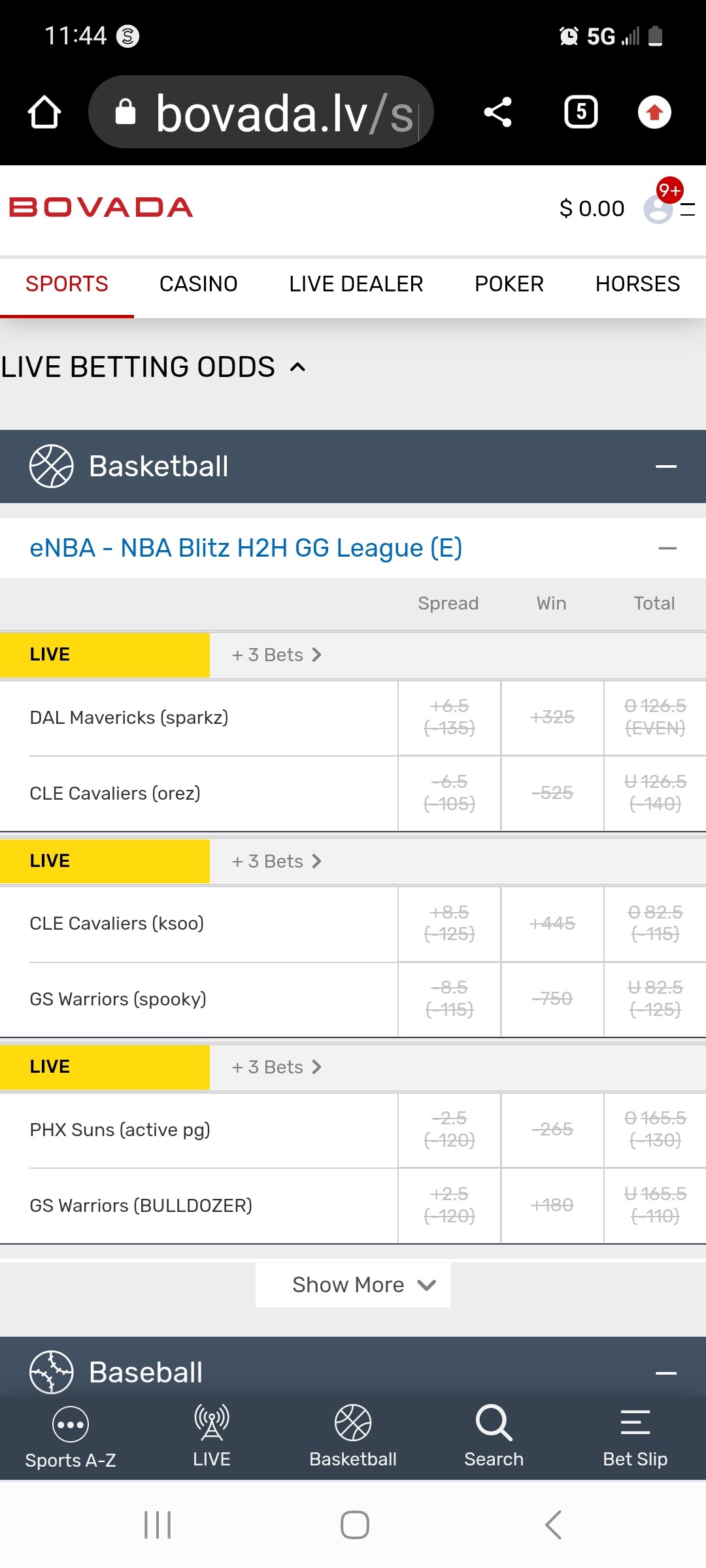Viewport: 706px width, 1568px height.
Task: Open the Horses tab
Action: pyautogui.click(x=637, y=284)
